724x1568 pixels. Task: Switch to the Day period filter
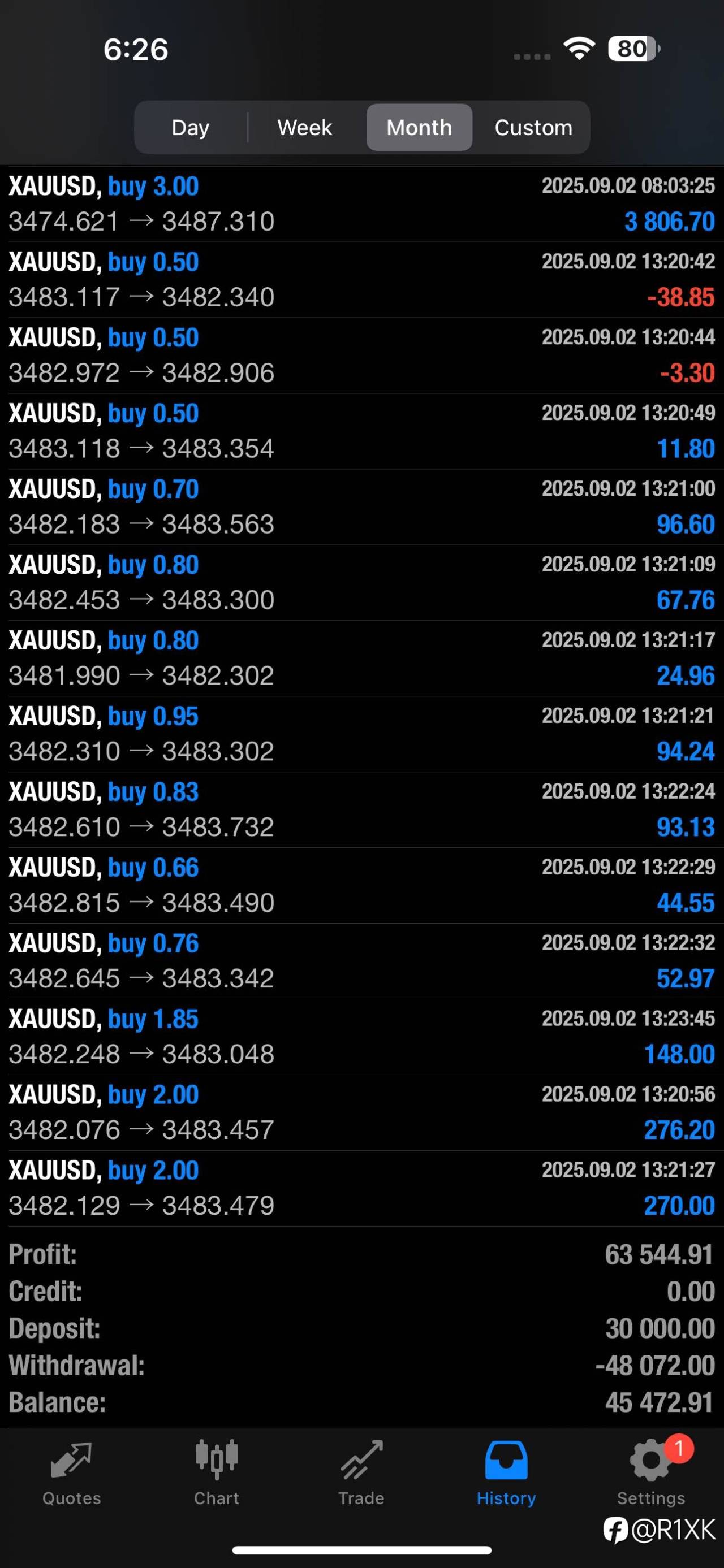point(191,127)
